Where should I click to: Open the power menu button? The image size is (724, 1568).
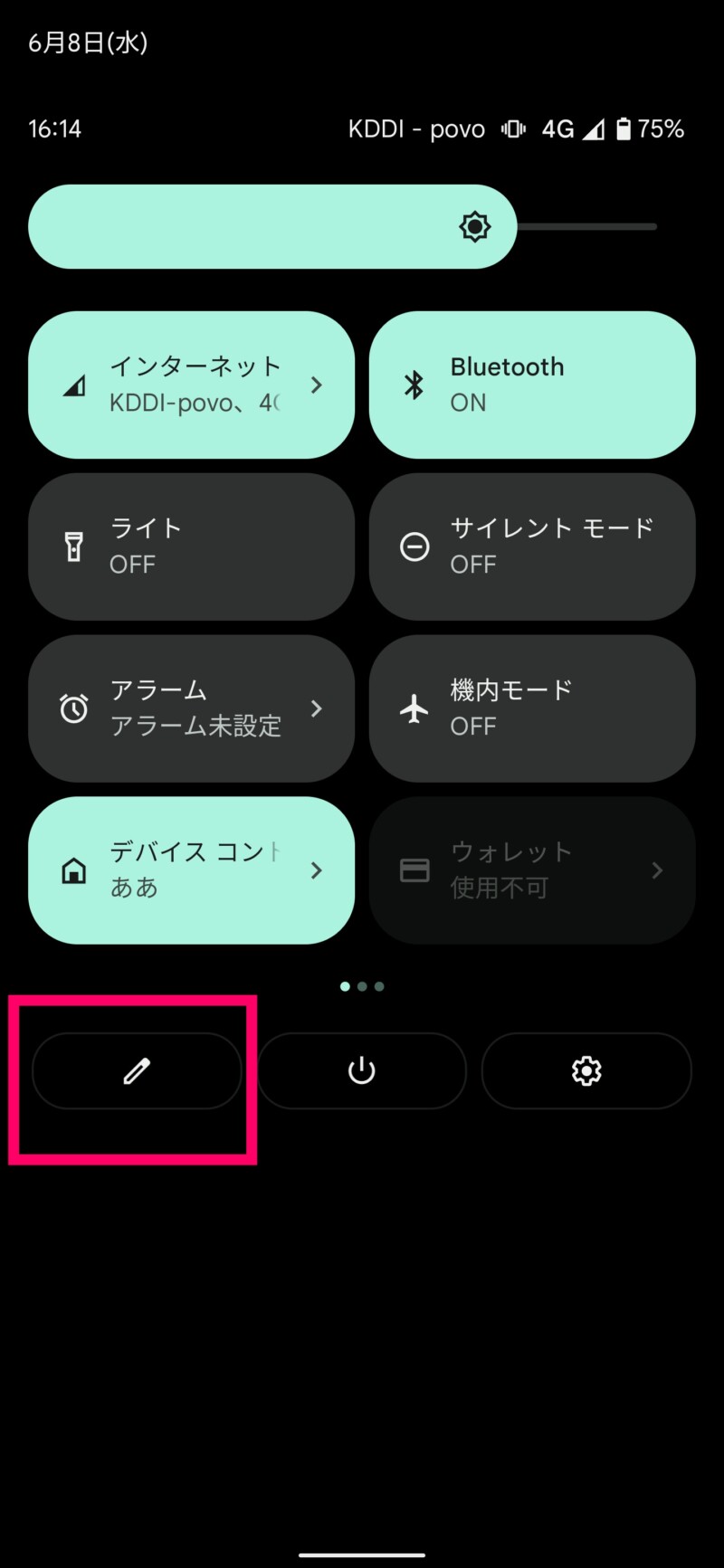362,1071
